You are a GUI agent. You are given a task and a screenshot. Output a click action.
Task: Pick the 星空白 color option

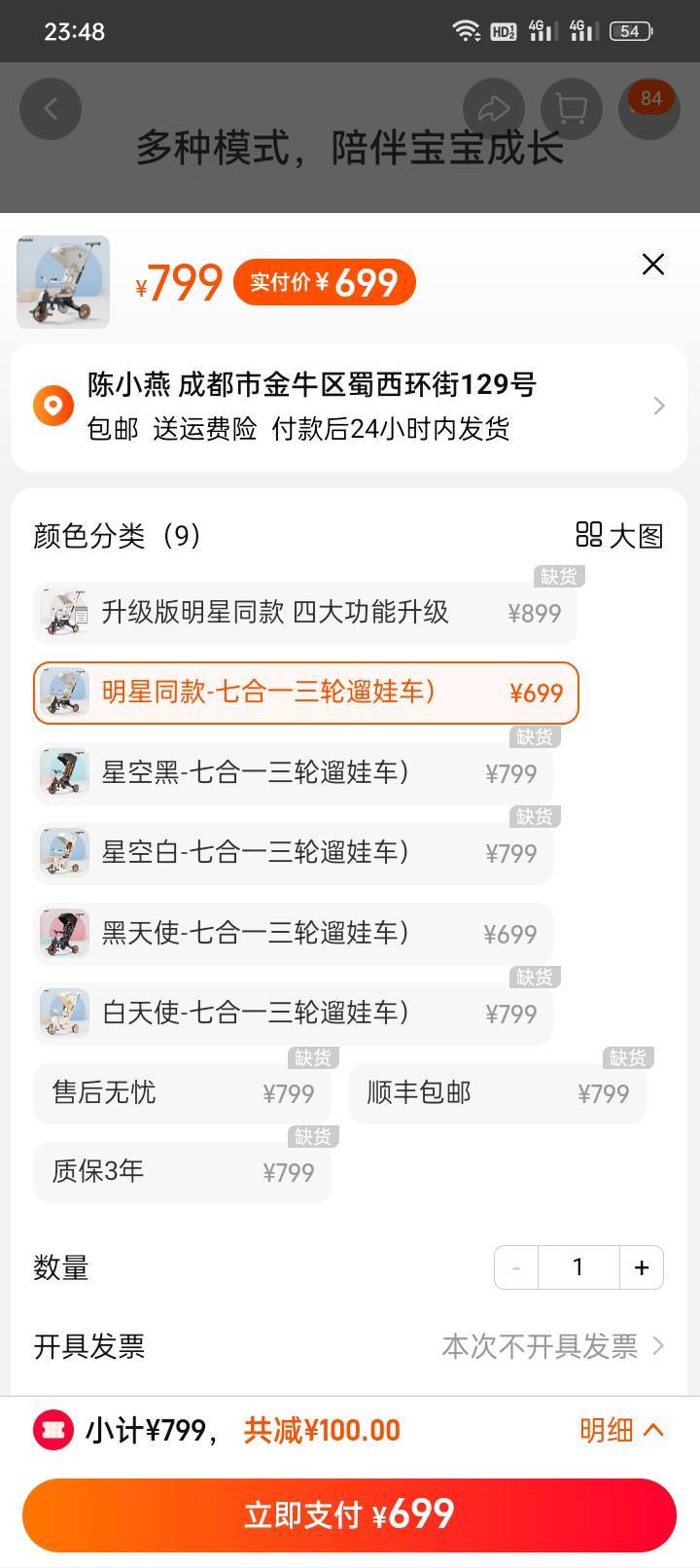tap(293, 853)
